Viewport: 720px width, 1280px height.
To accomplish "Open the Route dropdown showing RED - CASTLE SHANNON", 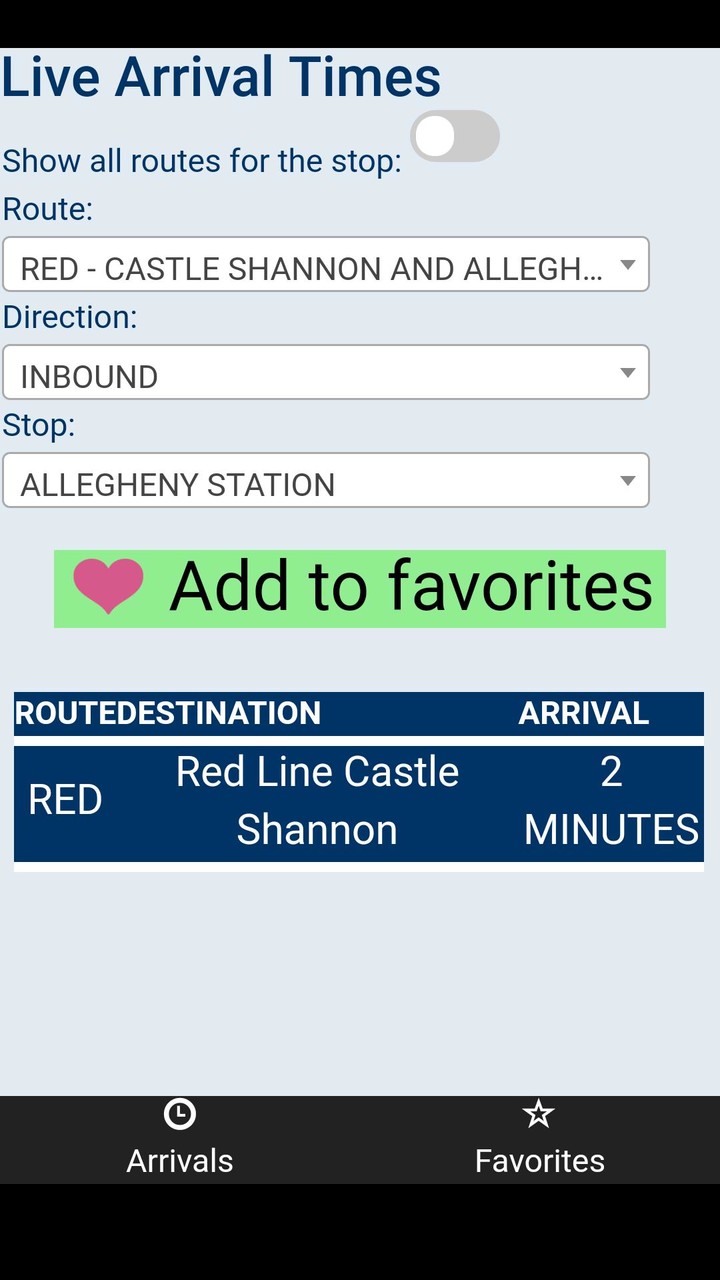I will (x=325, y=264).
